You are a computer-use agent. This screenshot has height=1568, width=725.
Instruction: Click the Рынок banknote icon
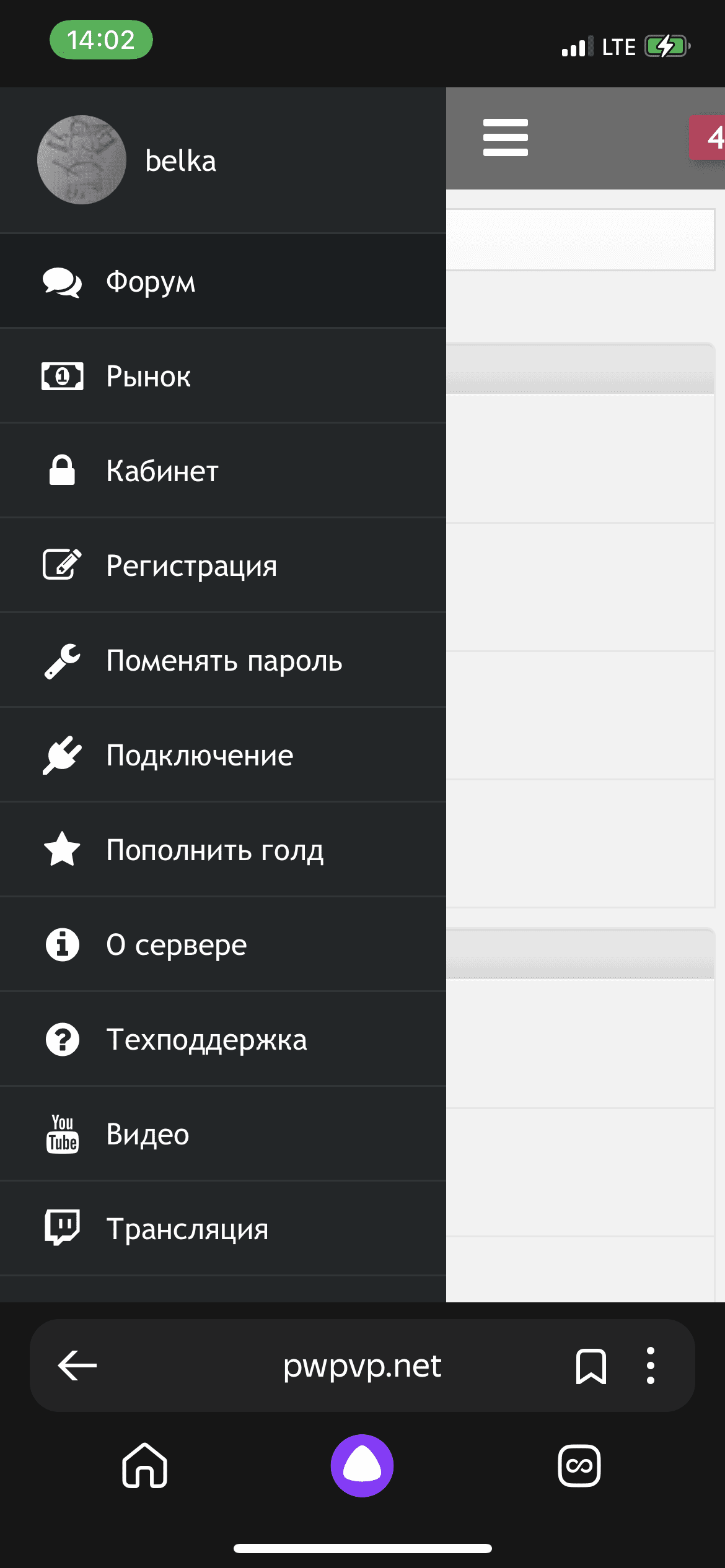pyautogui.click(x=62, y=377)
